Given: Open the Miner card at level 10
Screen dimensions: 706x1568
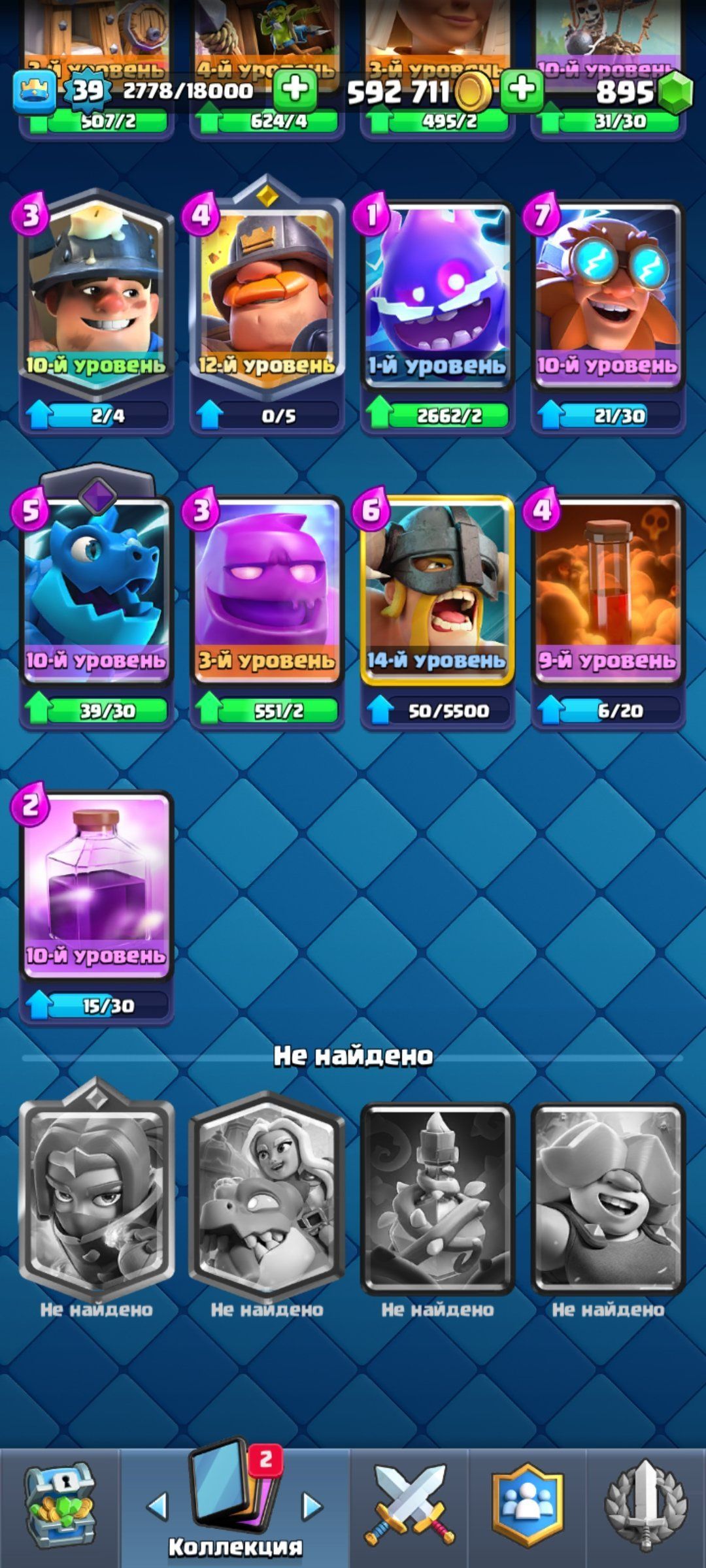Looking at the screenshot, I should coord(96,294).
